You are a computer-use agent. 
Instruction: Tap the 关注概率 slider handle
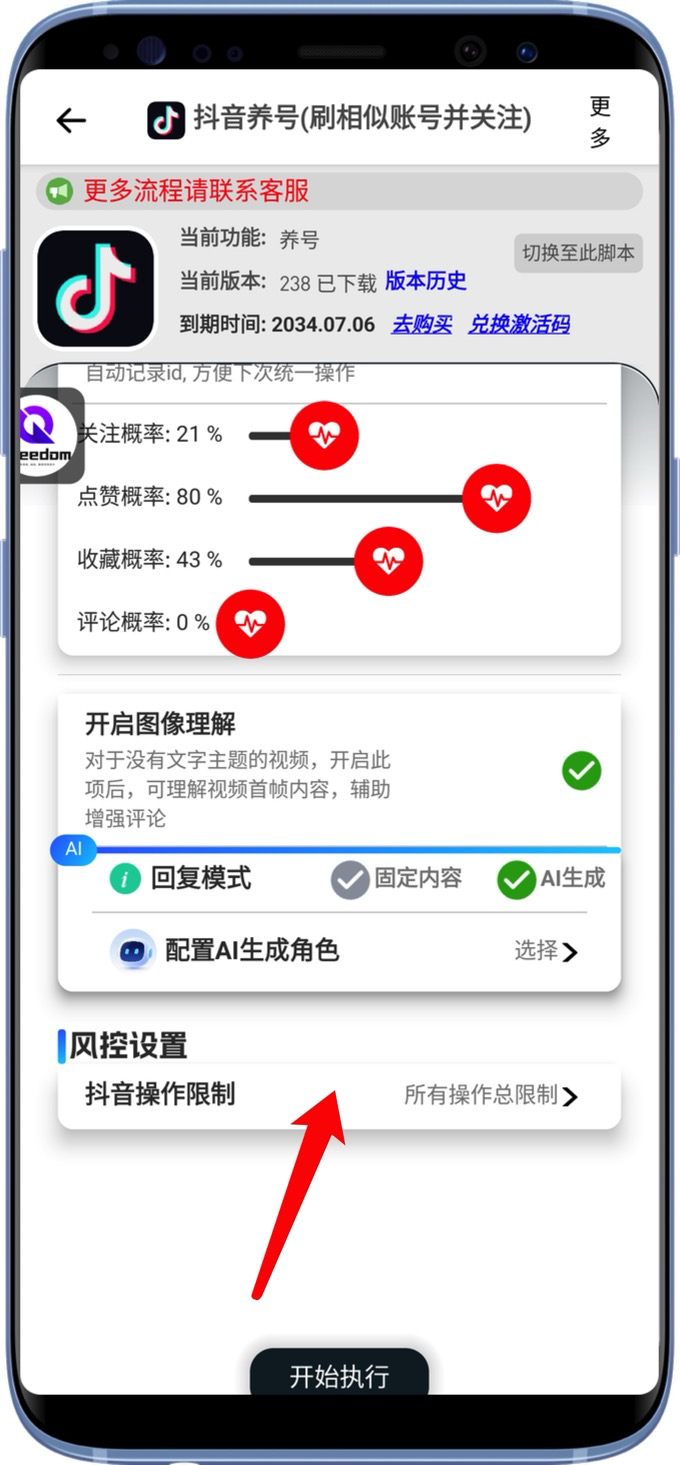coord(324,434)
